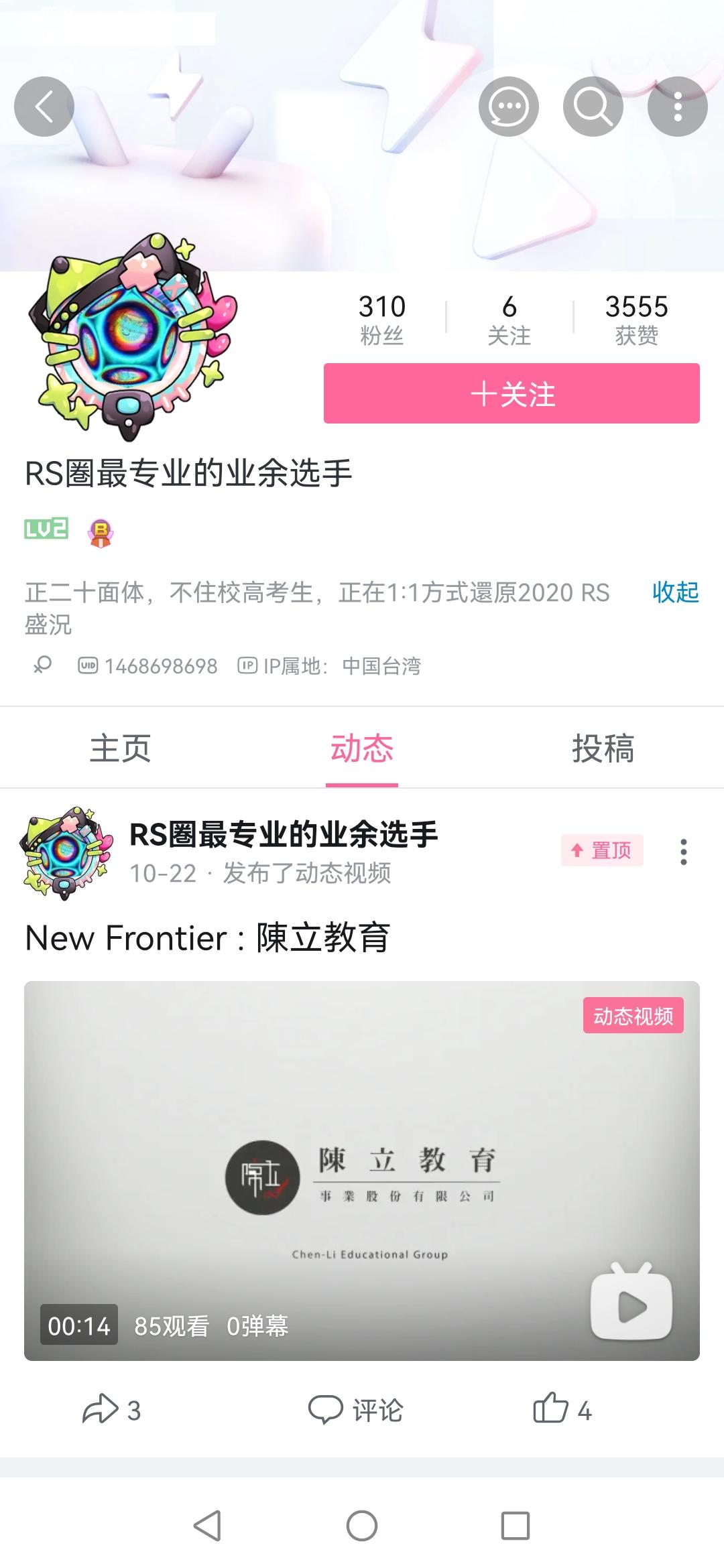Open the post's three-dot options menu
The height and width of the screenshot is (1568, 724).
tap(683, 852)
